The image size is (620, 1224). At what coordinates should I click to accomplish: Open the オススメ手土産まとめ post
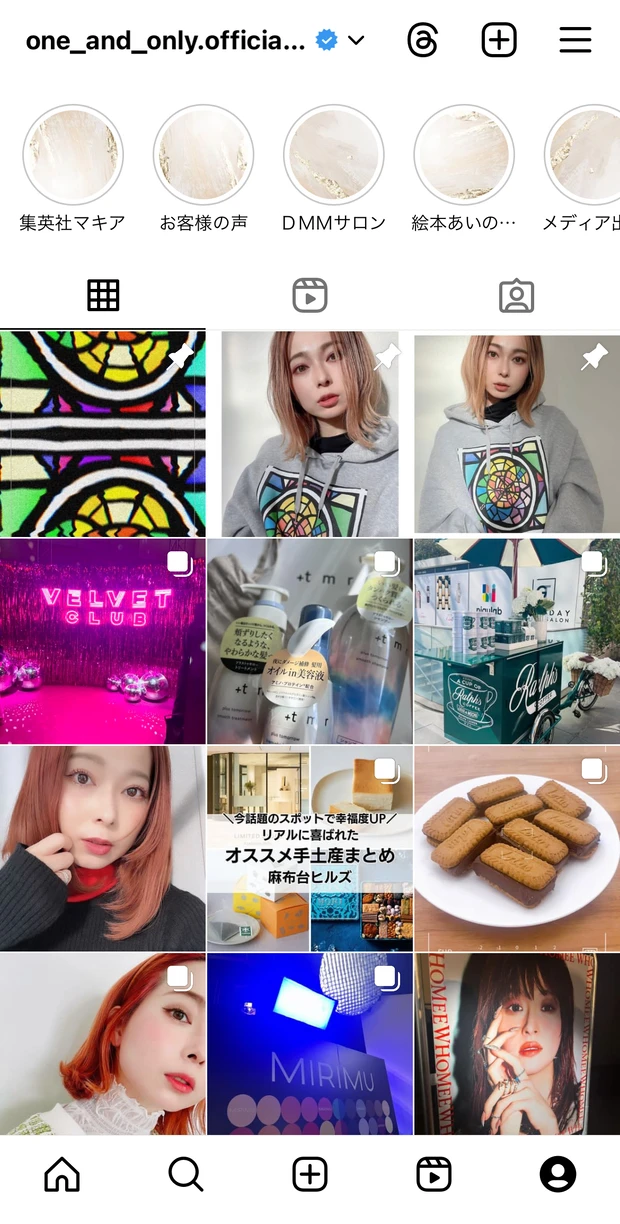[309, 848]
